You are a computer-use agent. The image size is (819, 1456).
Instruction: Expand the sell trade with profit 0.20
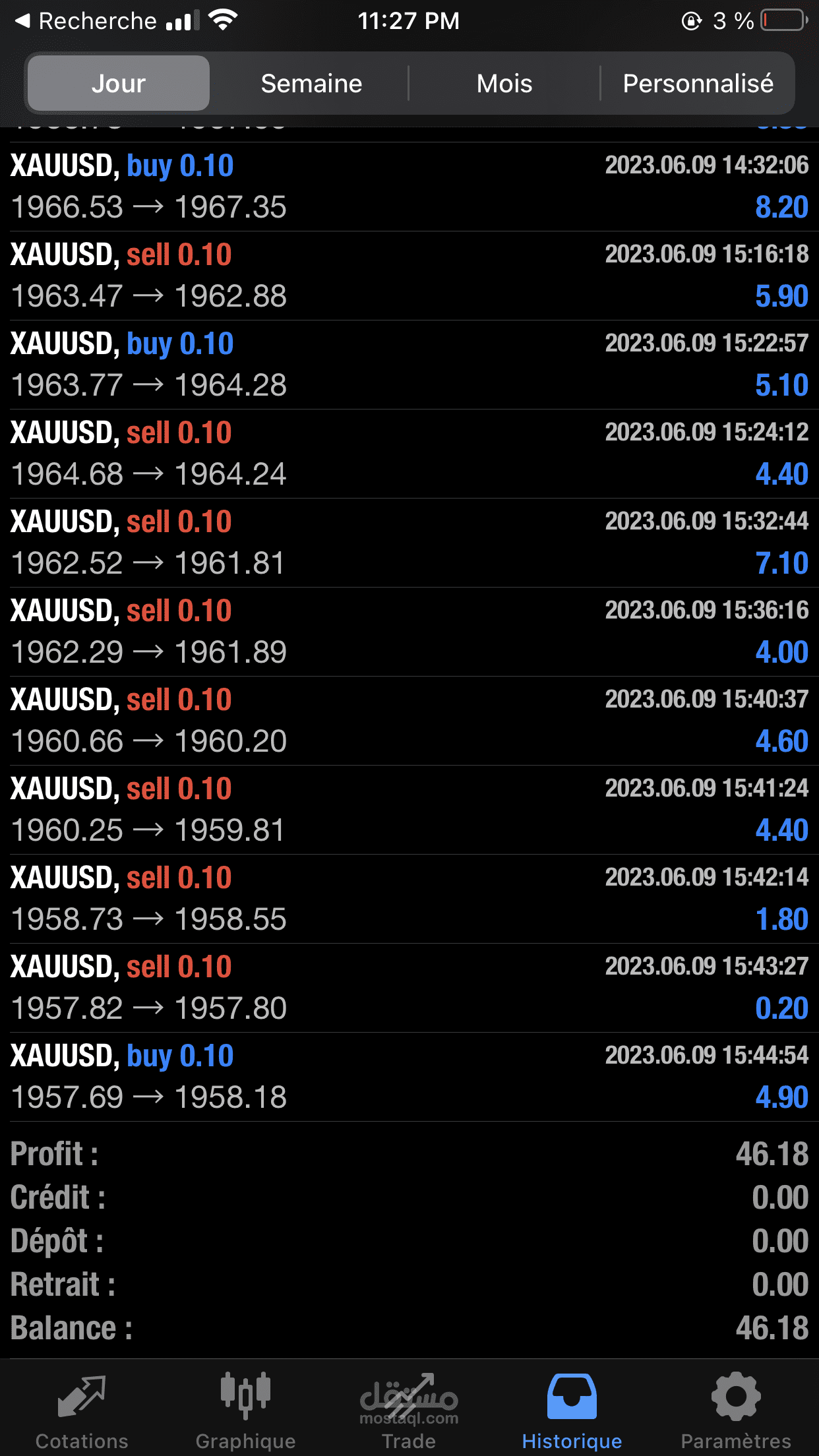pyautogui.click(x=409, y=988)
